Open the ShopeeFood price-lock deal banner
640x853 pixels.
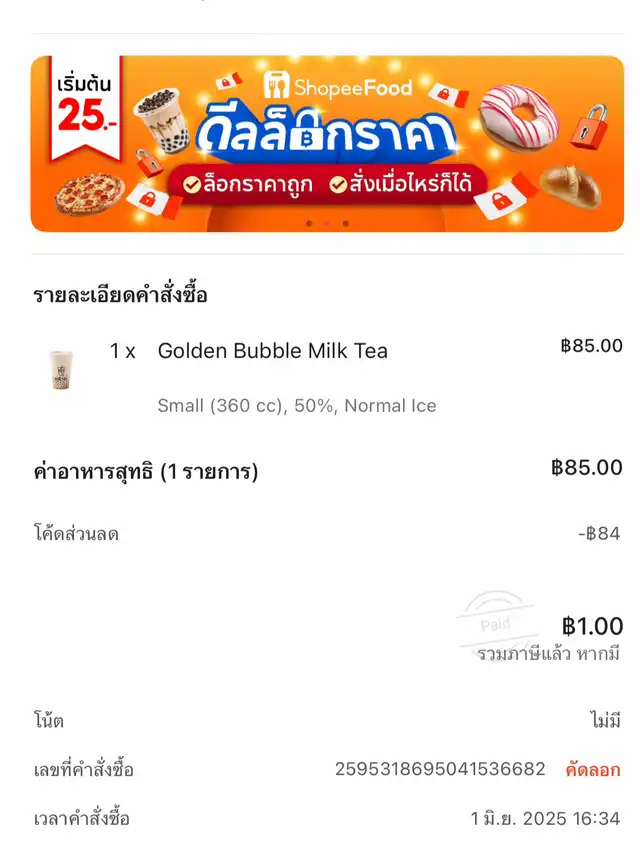(326, 143)
